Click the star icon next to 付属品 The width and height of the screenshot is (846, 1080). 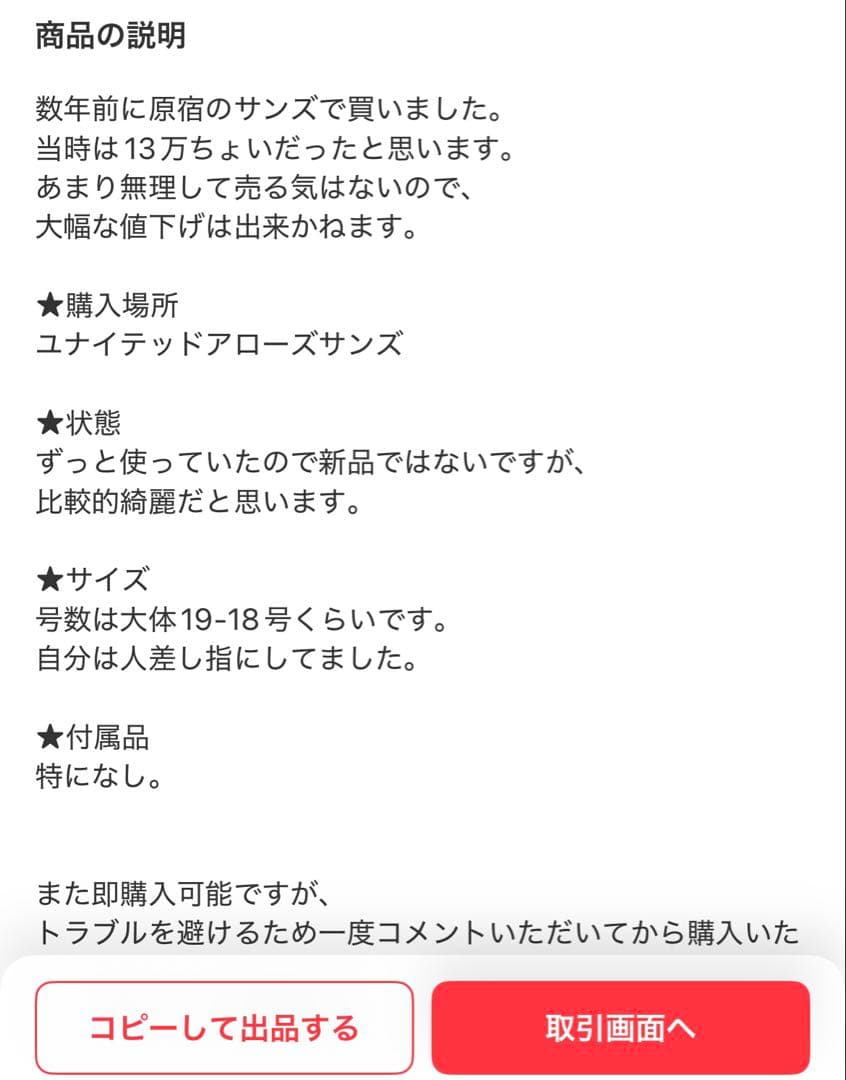(x=50, y=737)
